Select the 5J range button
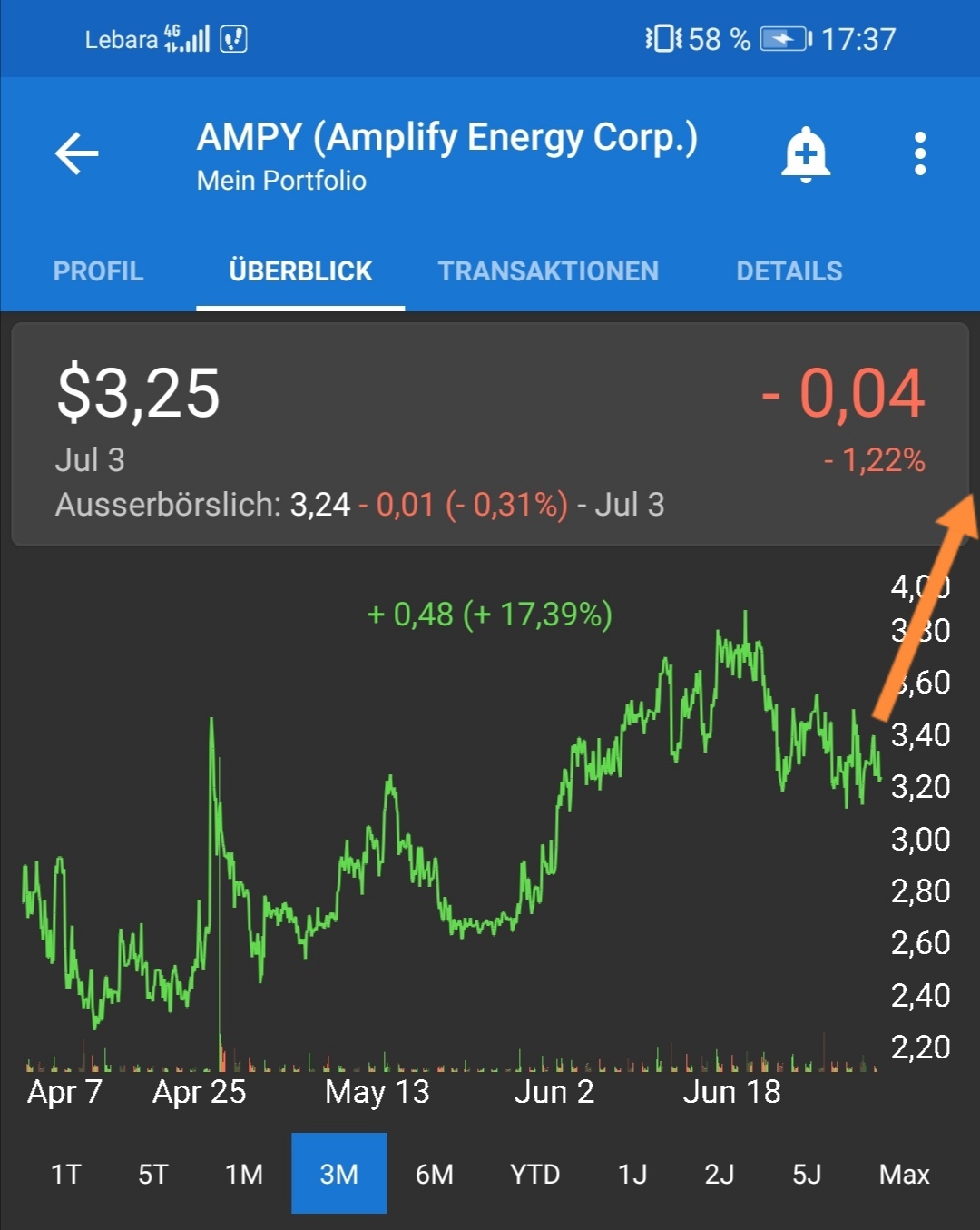The width and height of the screenshot is (980, 1230). tap(808, 1174)
